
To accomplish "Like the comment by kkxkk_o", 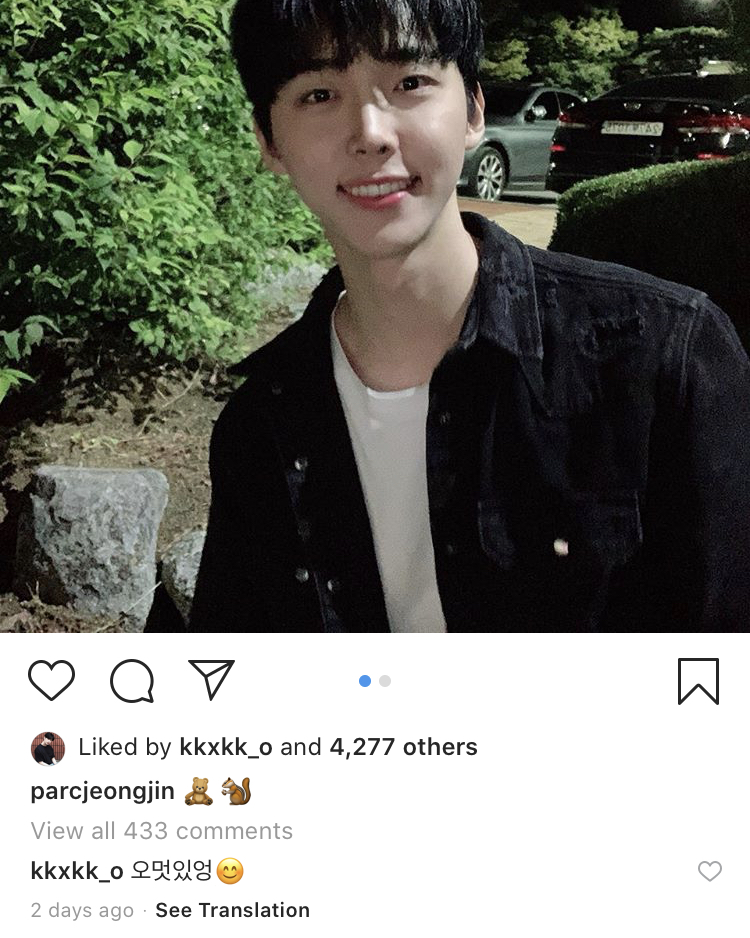I will pos(709,871).
